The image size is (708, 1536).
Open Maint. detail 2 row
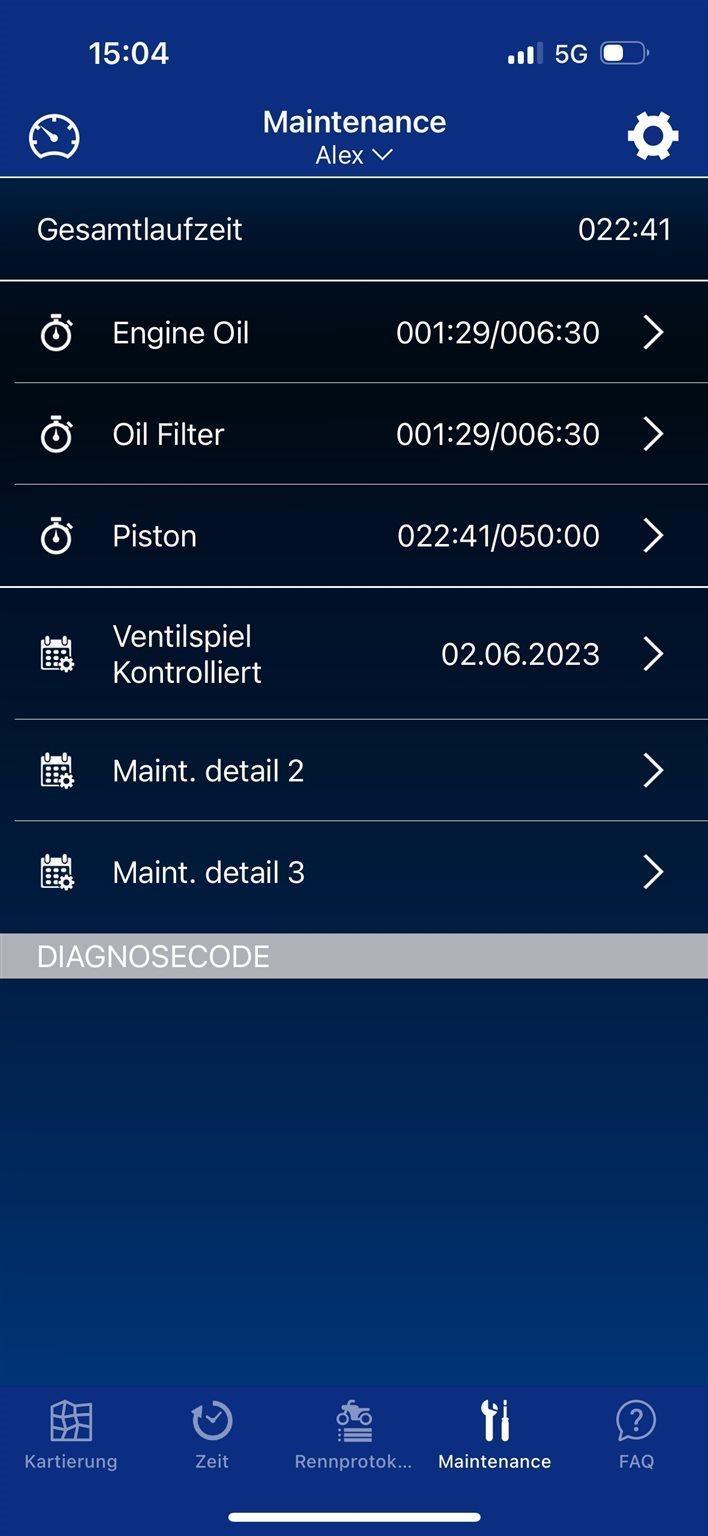pyautogui.click(x=354, y=771)
